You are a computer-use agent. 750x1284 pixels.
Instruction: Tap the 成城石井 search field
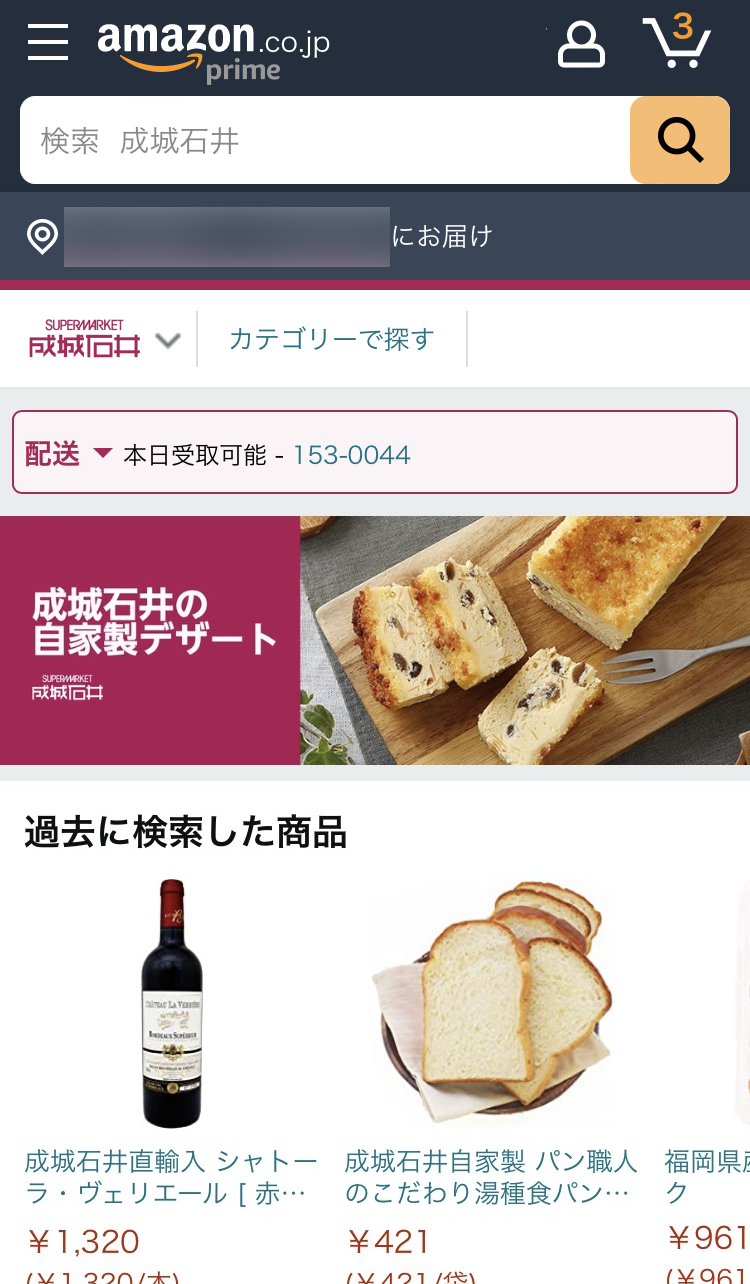325,141
